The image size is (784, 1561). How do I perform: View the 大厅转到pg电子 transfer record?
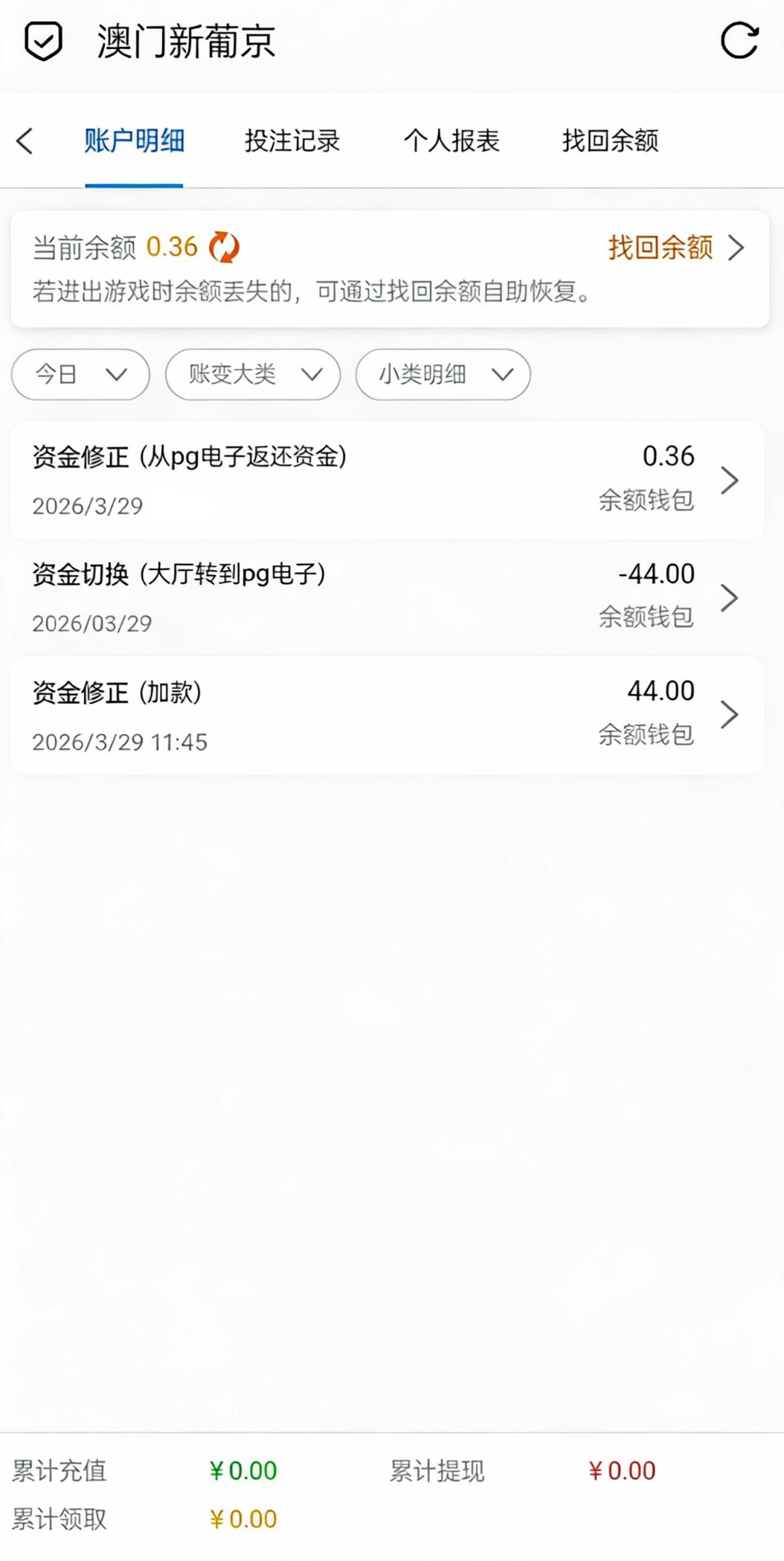tap(387, 597)
